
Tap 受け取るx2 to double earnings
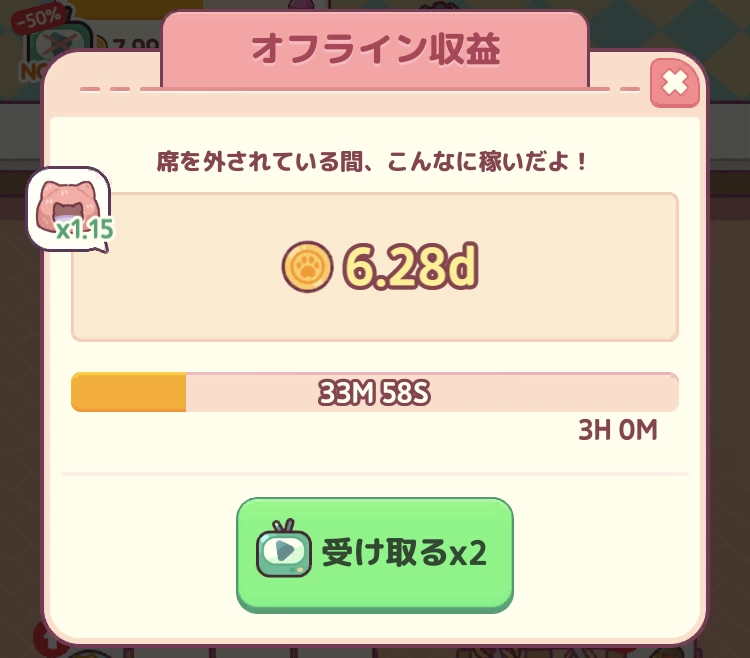tap(374, 553)
